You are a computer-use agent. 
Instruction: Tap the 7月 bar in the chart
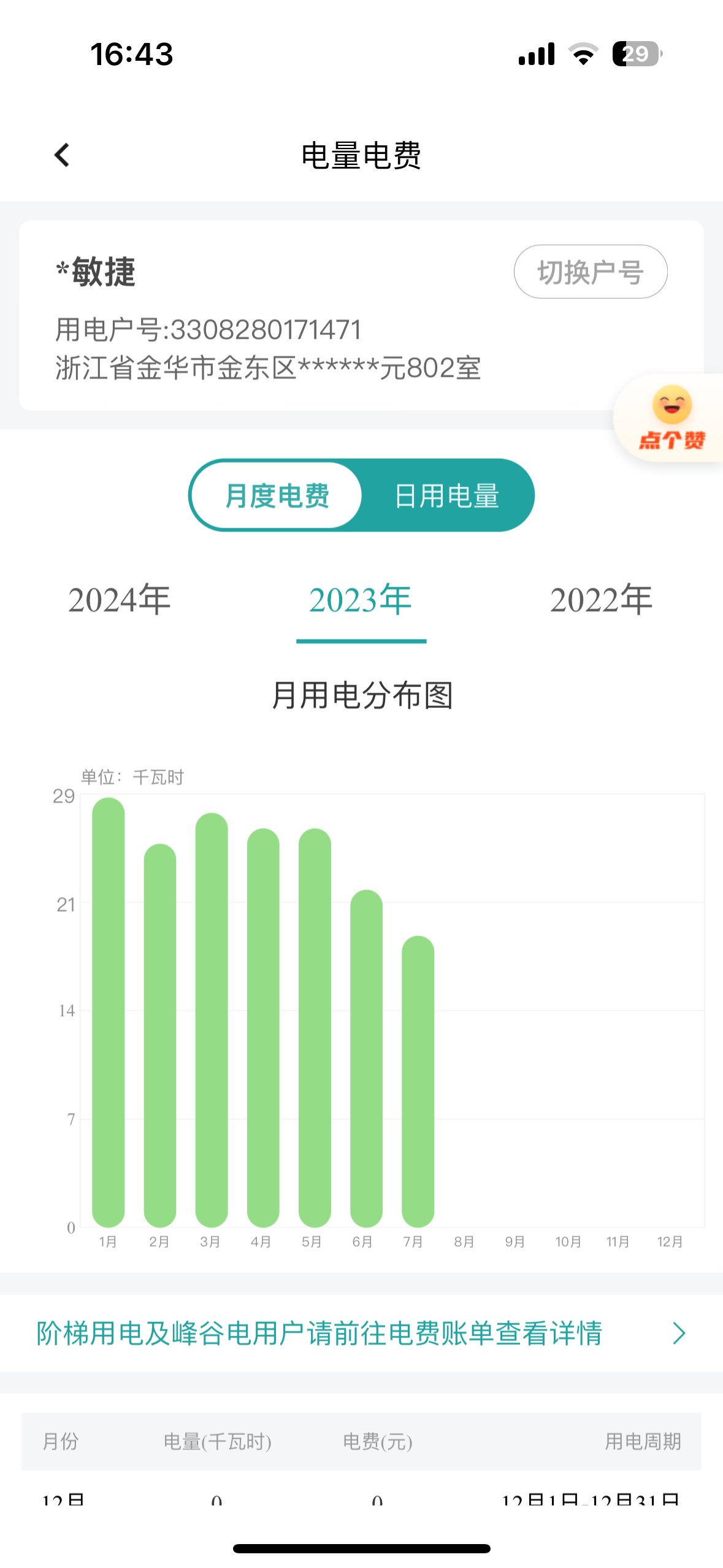click(x=418, y=1081)
